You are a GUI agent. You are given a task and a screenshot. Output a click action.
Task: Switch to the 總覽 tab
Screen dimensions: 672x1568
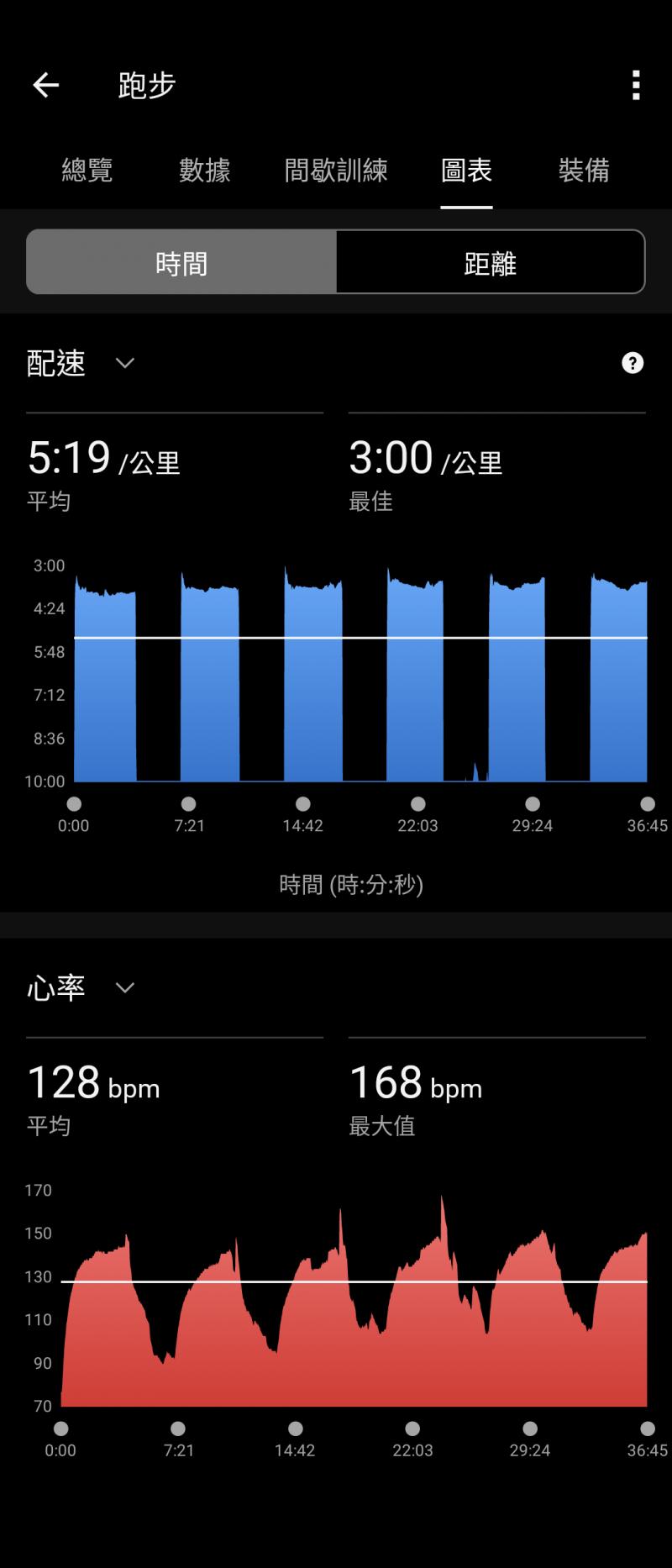(87, 171)
